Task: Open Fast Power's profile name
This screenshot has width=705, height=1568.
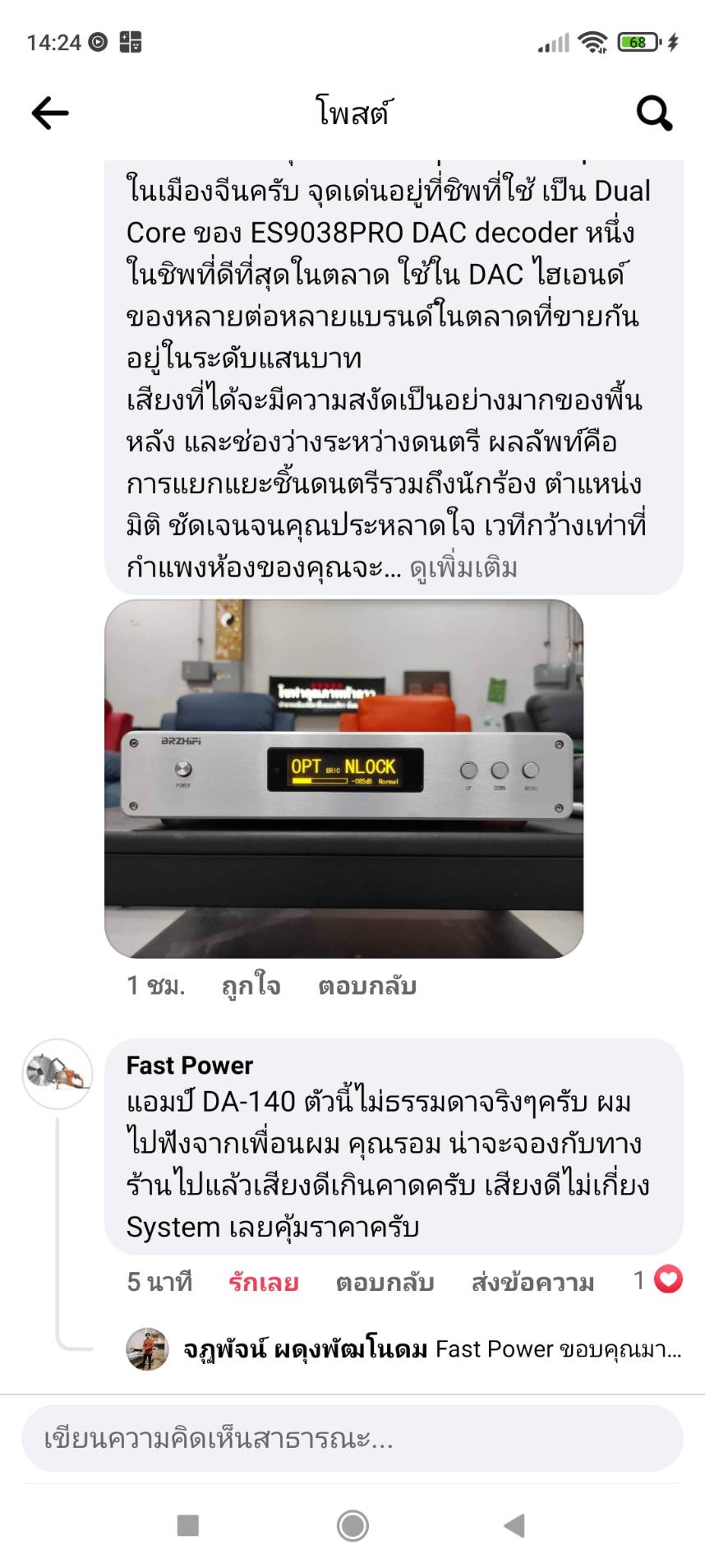Action: click(x=189, y=1065)
